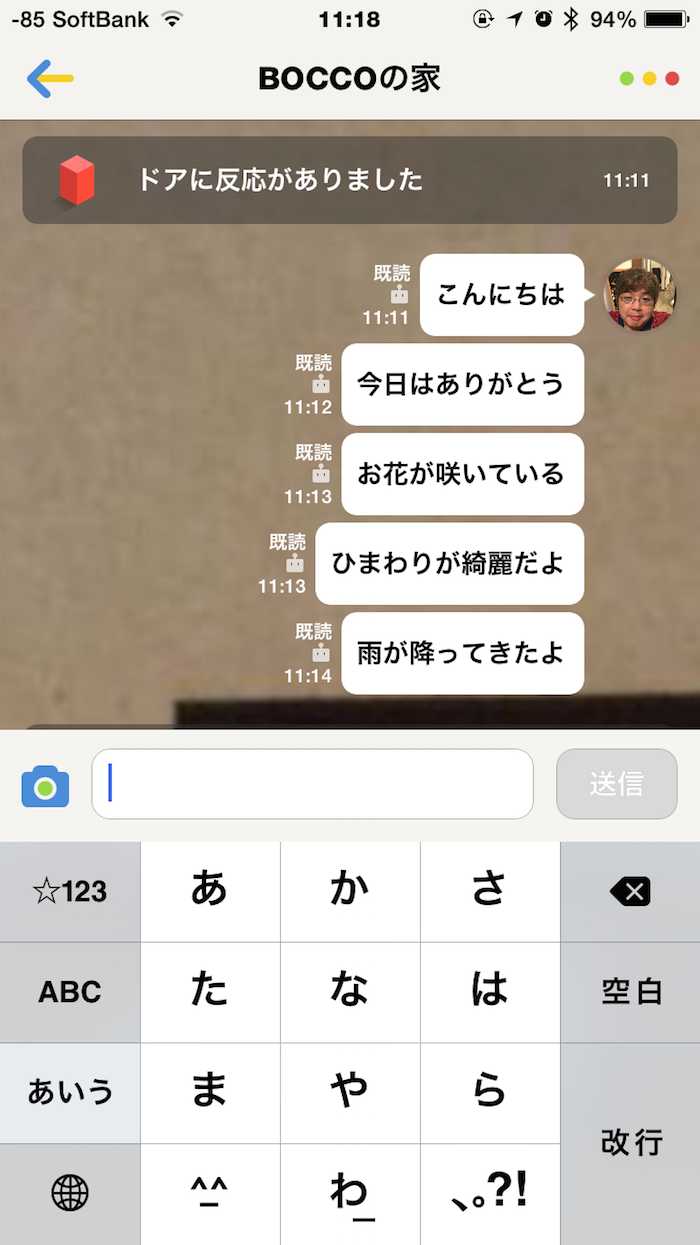
Task: Open the camera to attach a photo
Action: pyautogui.click(x=45, y=786)
